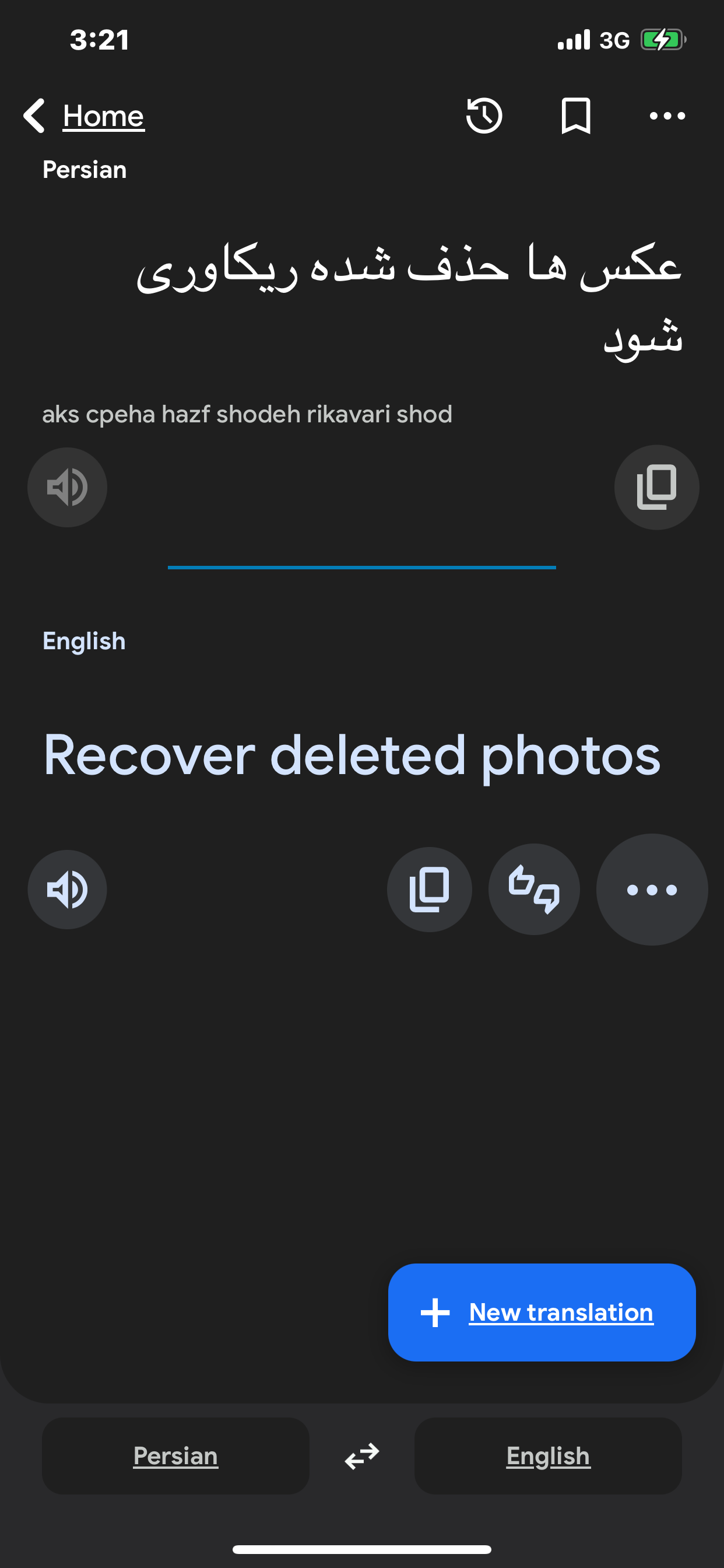The image size is (724, 1568).
Task: Copy the English translation
Action: (x=430, y=890)
